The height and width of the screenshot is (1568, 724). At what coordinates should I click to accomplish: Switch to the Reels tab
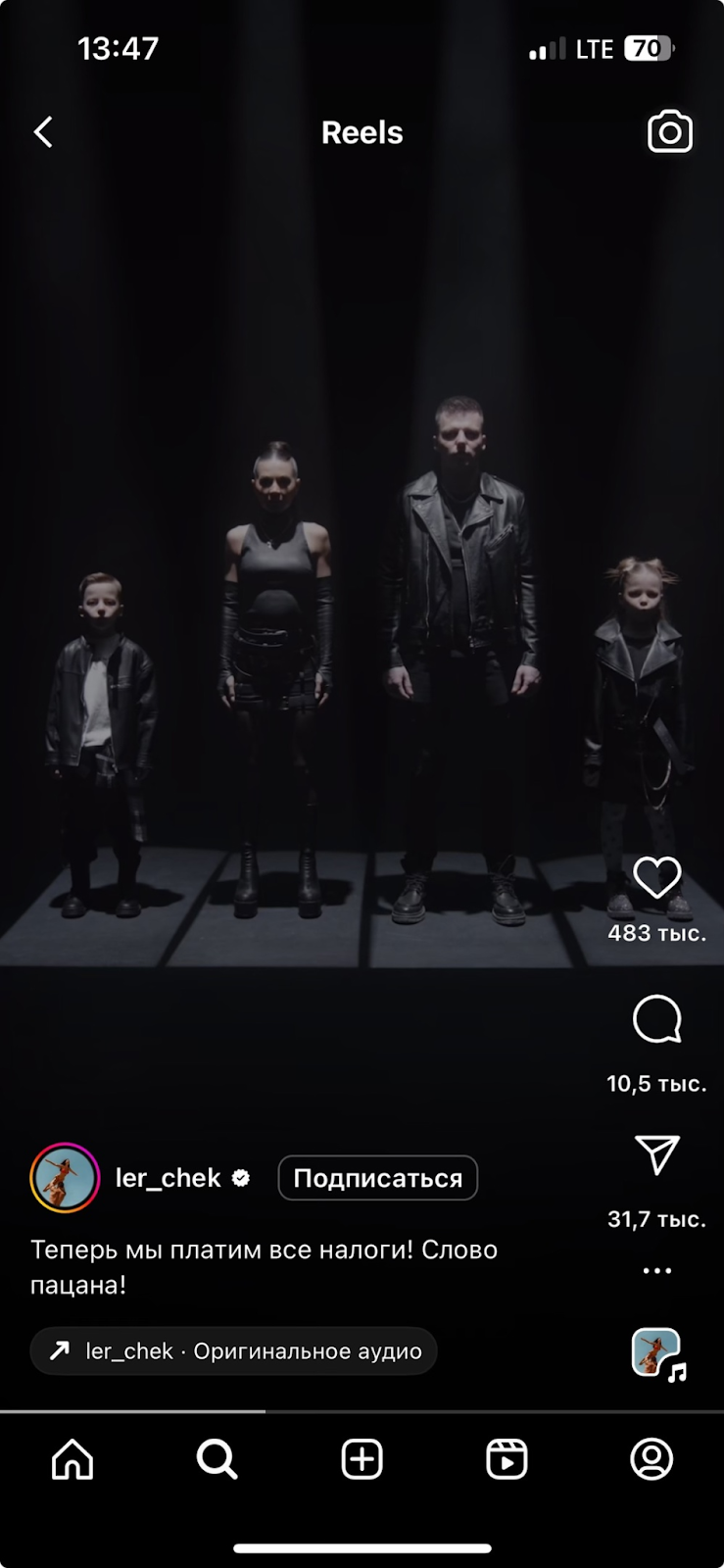pyautogui.click(x=507, y=1459)
